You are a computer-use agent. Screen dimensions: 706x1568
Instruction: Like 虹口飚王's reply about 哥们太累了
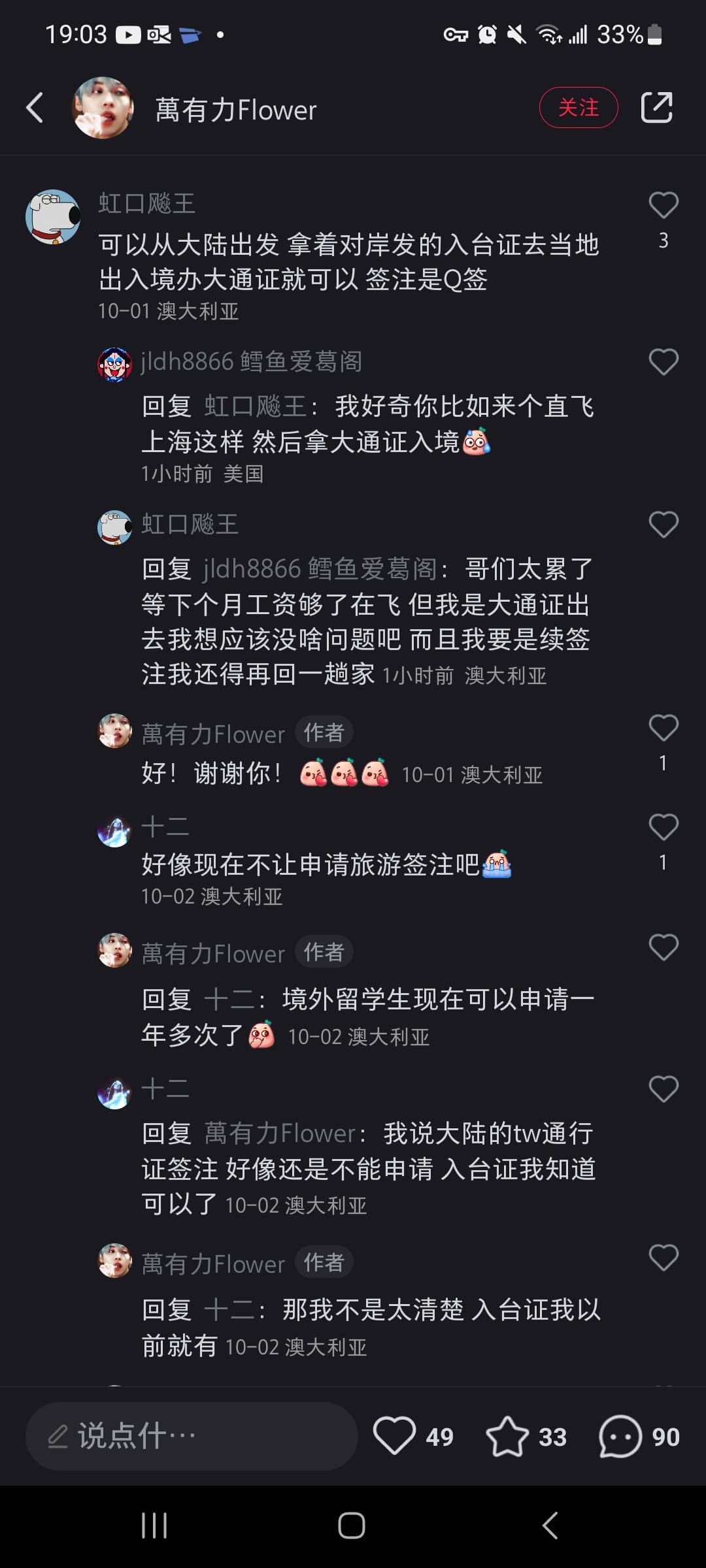point(663,525)
